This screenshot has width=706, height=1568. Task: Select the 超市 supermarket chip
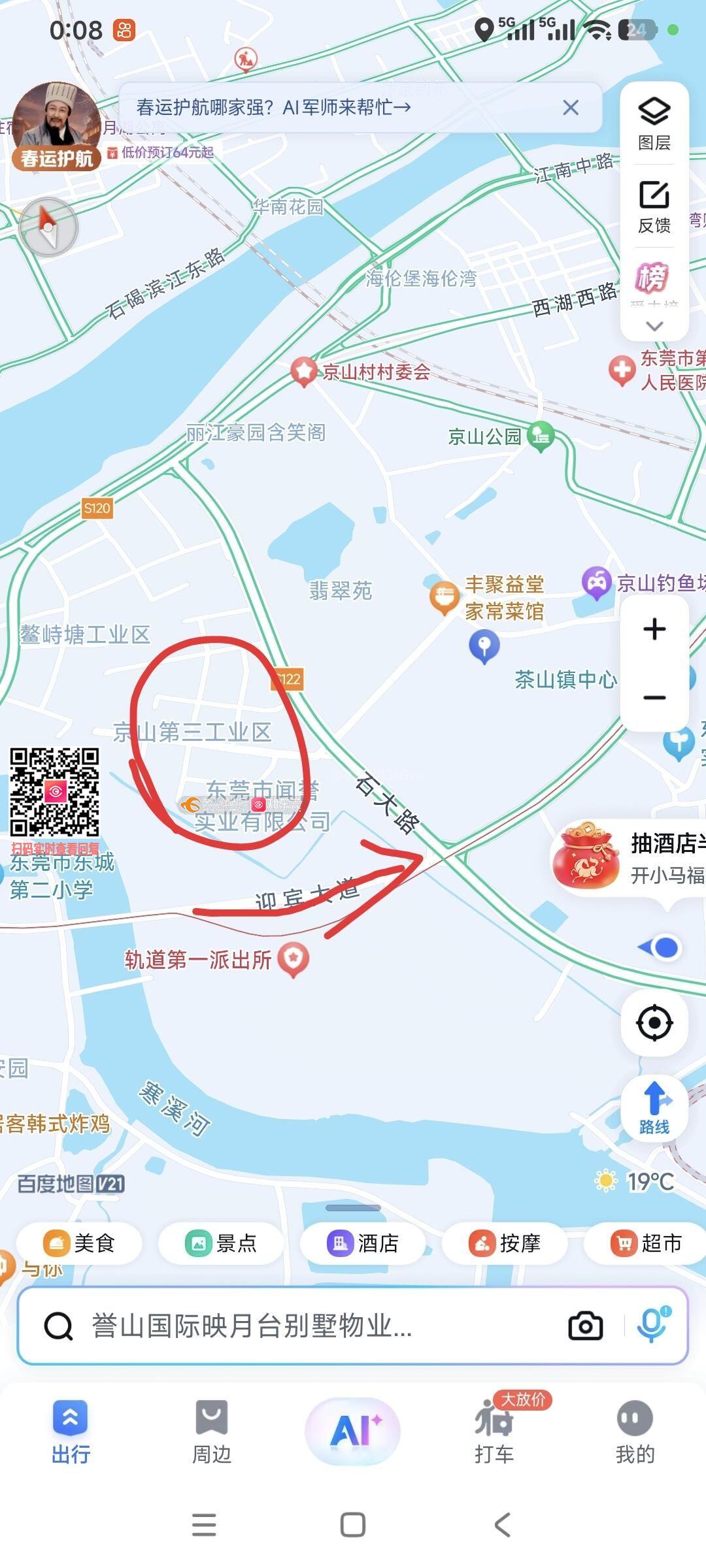pos(645,1243)
